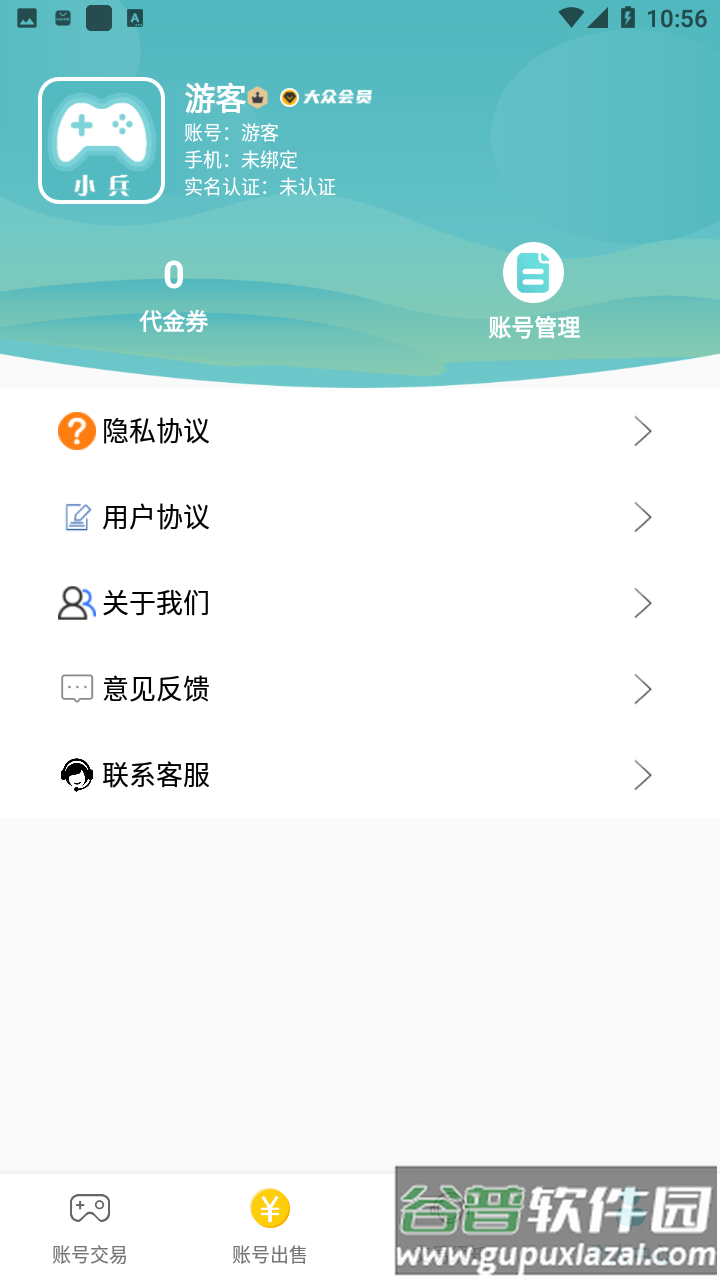The image size is (720, 1280).
Task: Open 账号管理 account management
Action: pyautogui.click(x=533, y=290)
